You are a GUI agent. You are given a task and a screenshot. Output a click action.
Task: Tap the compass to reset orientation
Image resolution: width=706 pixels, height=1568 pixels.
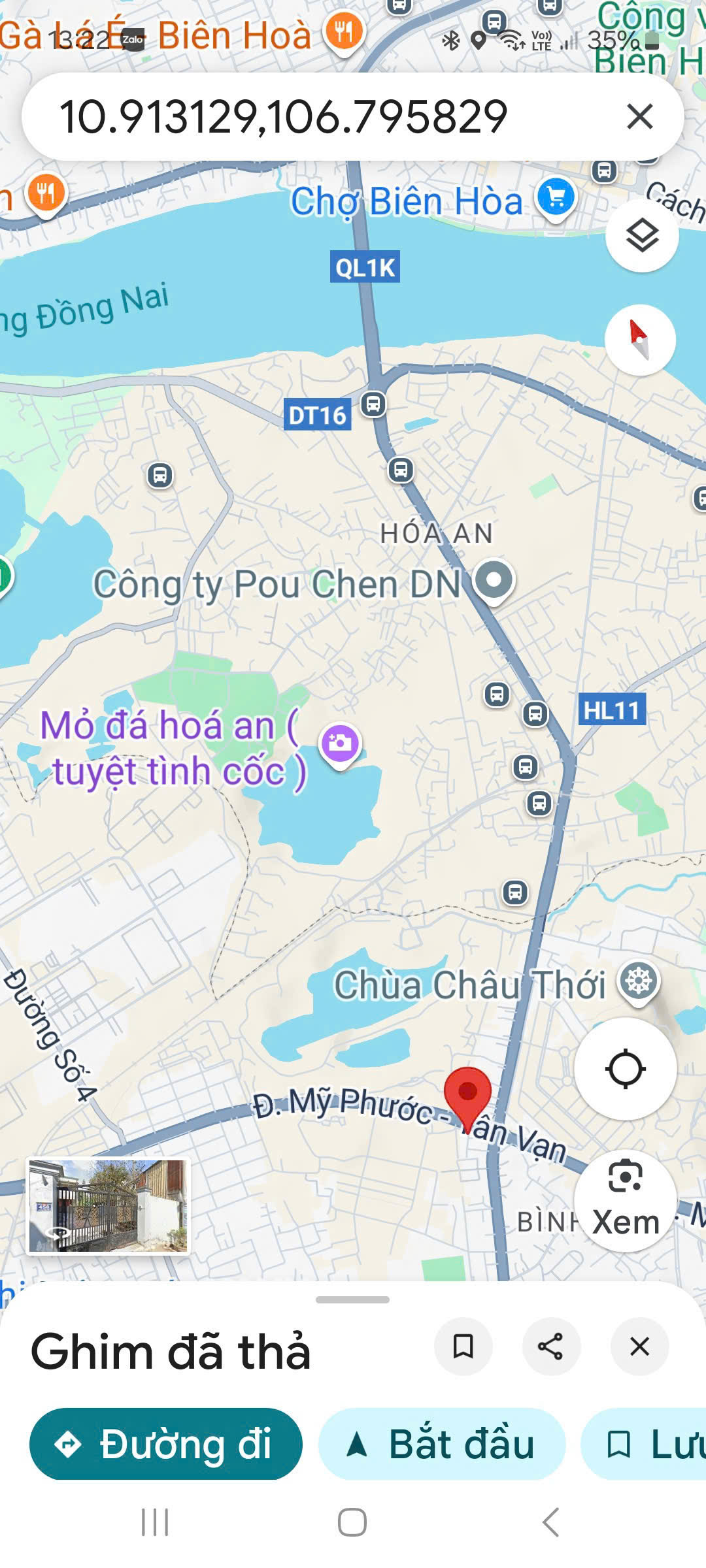pyautogui.click(x=640, y=340)
